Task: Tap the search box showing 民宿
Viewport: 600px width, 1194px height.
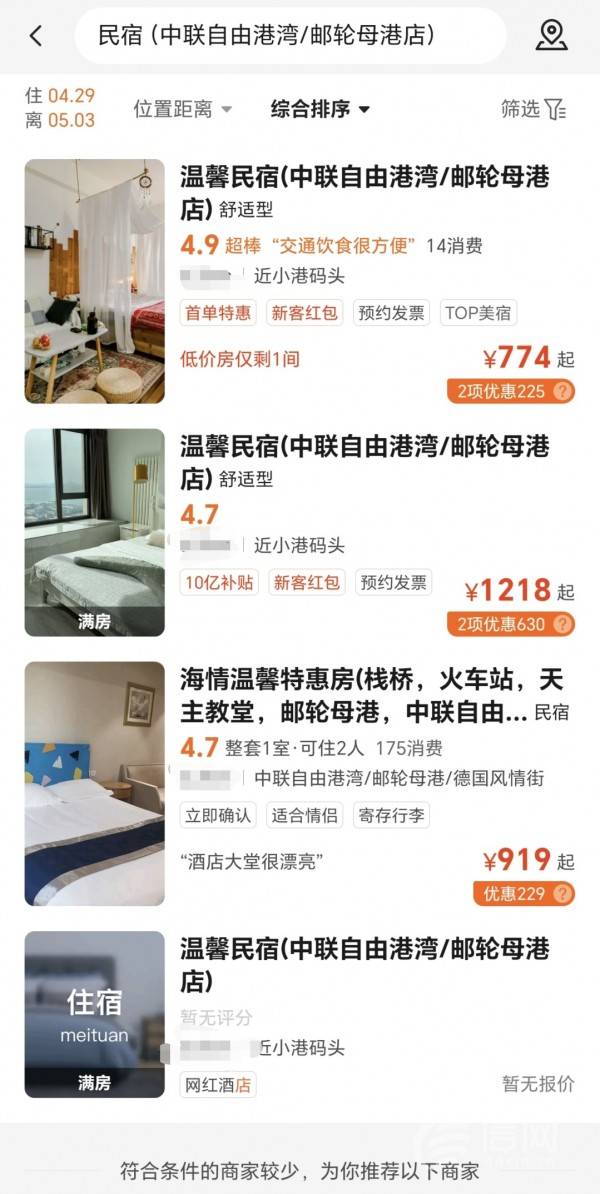Action: (290, 36)
